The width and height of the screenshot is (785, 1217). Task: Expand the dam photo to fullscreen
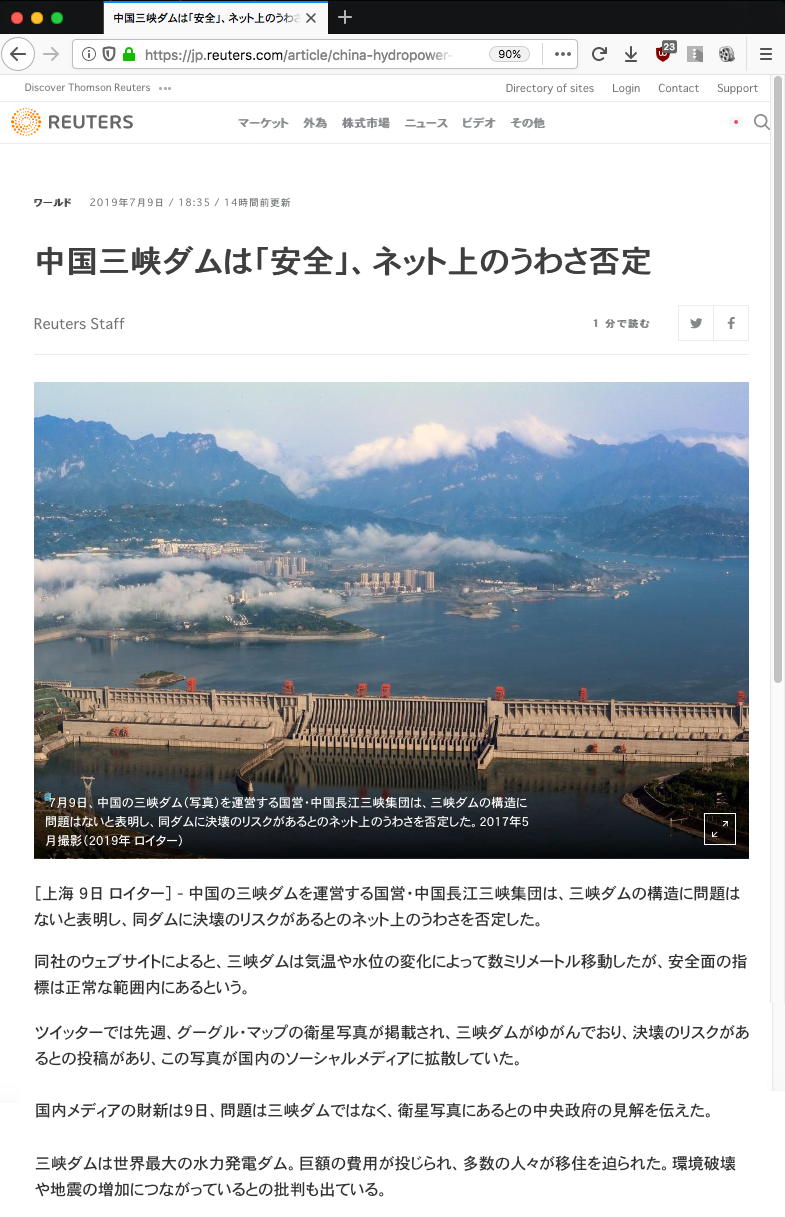720,829
